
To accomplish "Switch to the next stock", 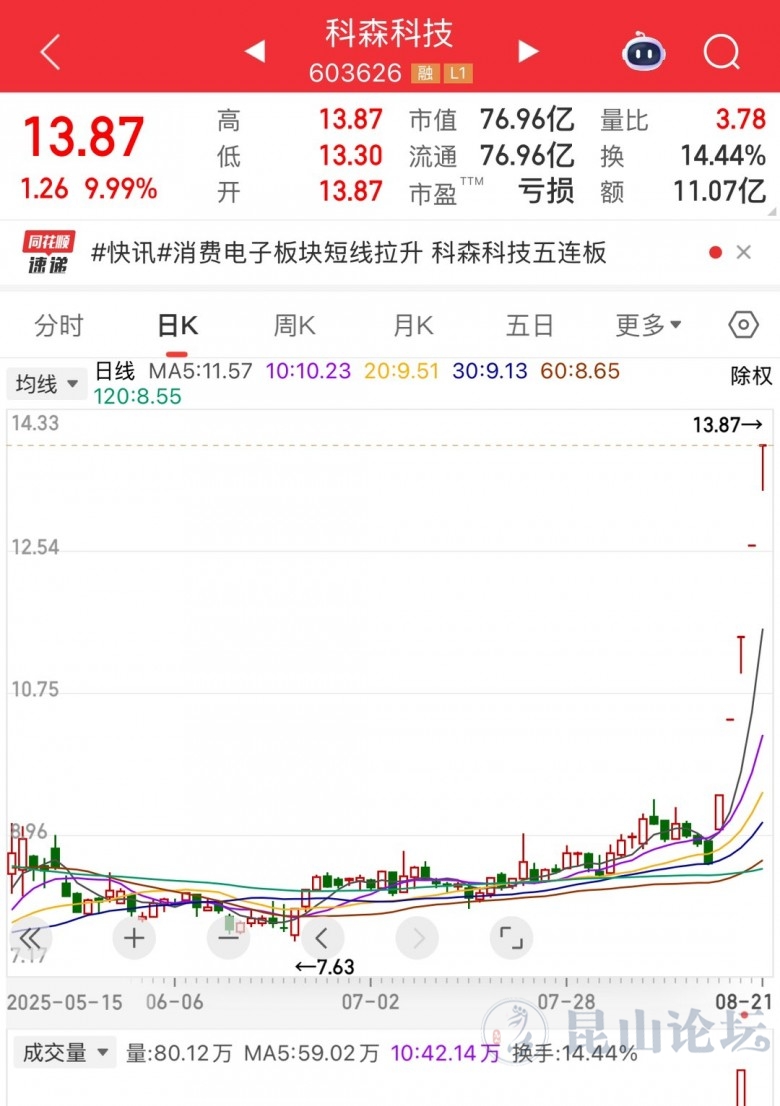I will tap(528, 51).
